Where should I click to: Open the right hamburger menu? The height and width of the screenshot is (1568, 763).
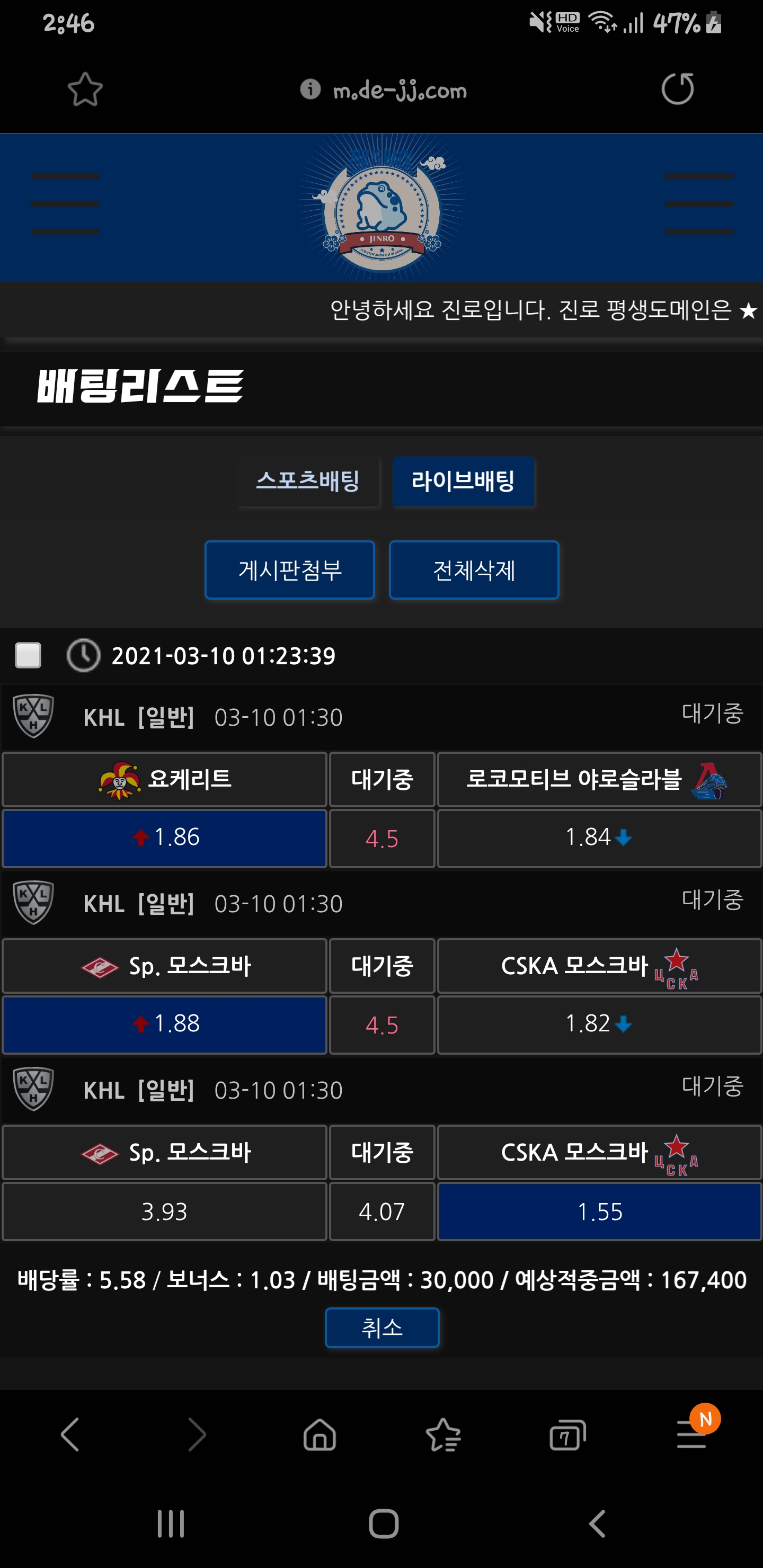[x=698, y=204]
